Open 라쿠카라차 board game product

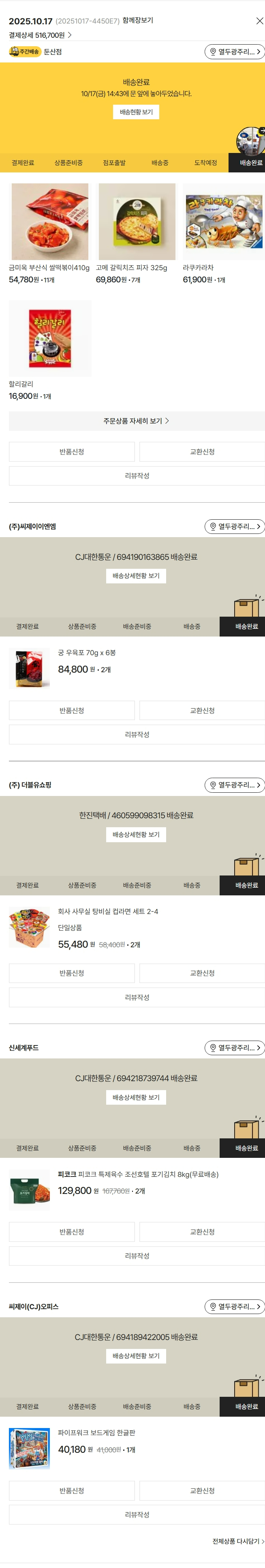point(223,222)
